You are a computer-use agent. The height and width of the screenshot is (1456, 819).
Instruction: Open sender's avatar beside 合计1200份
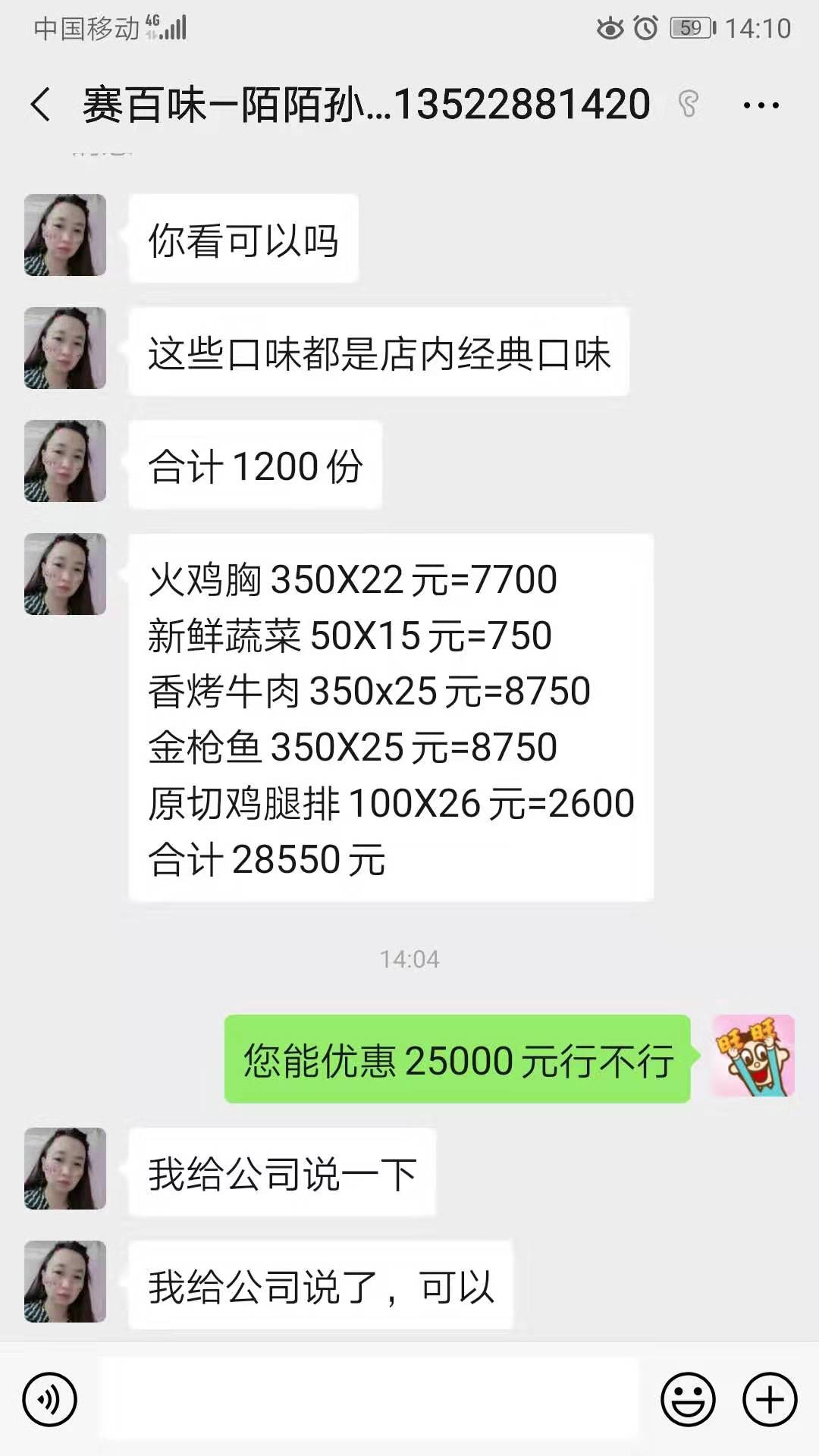tap(65, 461)
